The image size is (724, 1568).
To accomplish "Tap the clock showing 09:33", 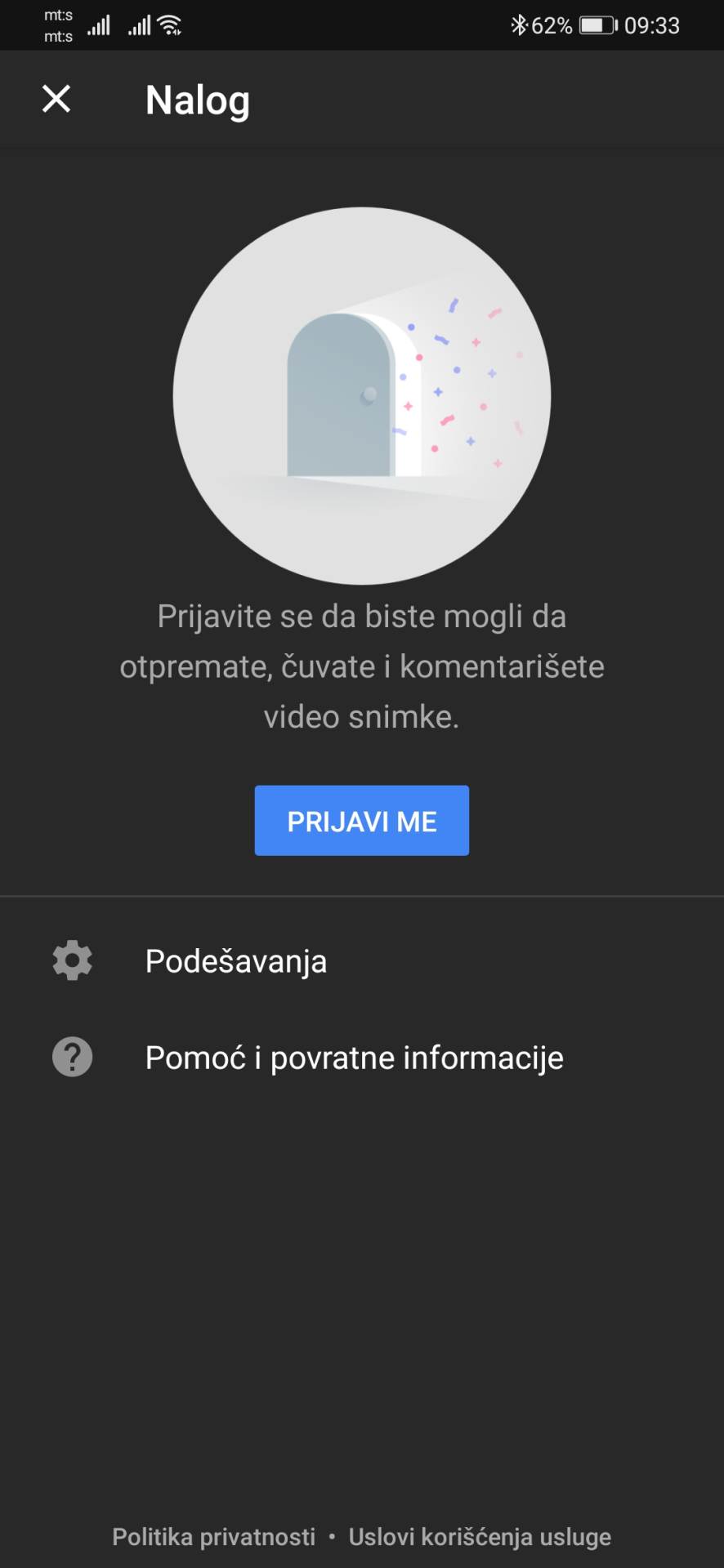I will tap(654, 24).
